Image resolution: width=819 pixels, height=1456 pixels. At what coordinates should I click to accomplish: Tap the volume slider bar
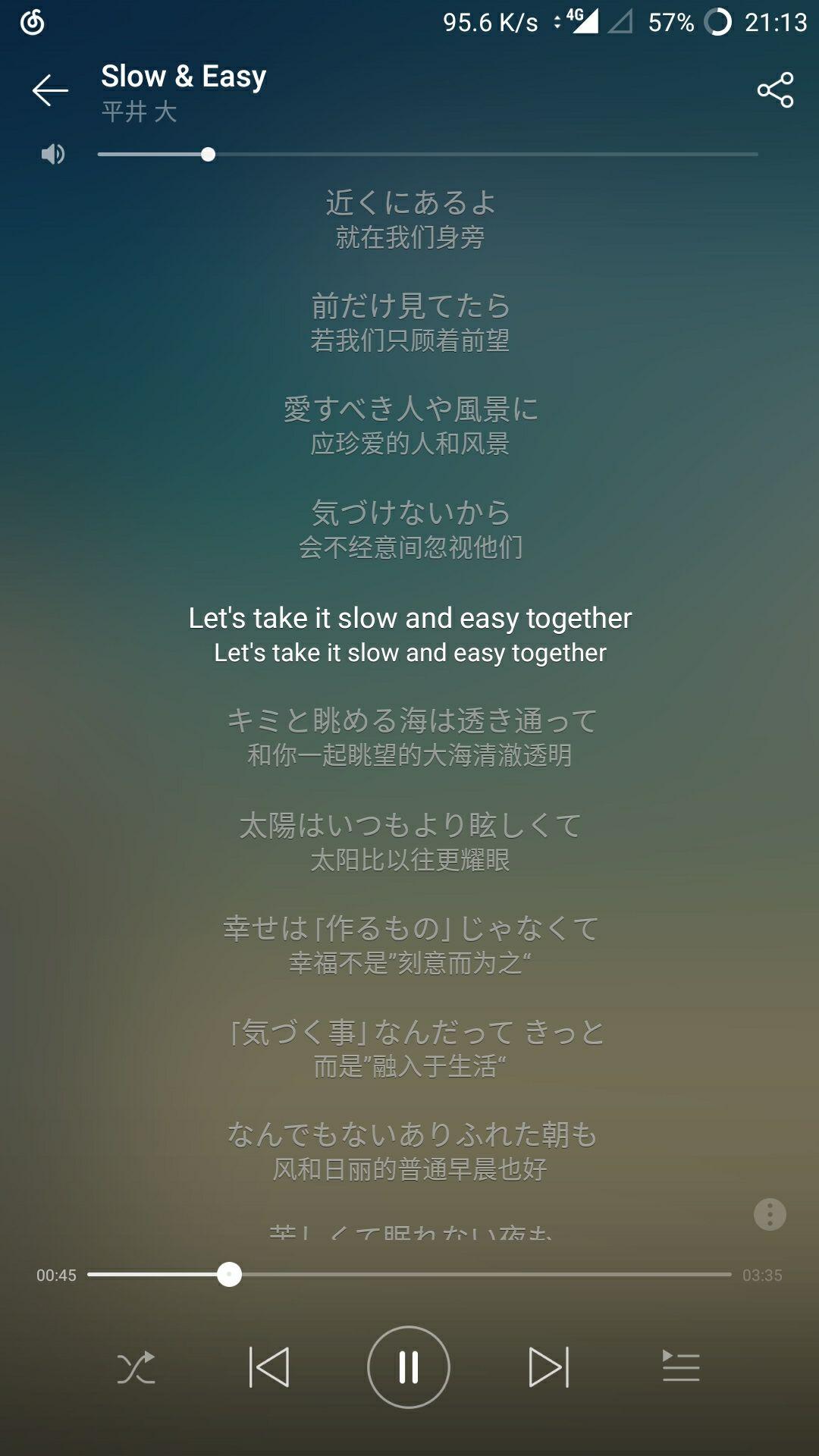pyautogui.click(x=428, y=155)
